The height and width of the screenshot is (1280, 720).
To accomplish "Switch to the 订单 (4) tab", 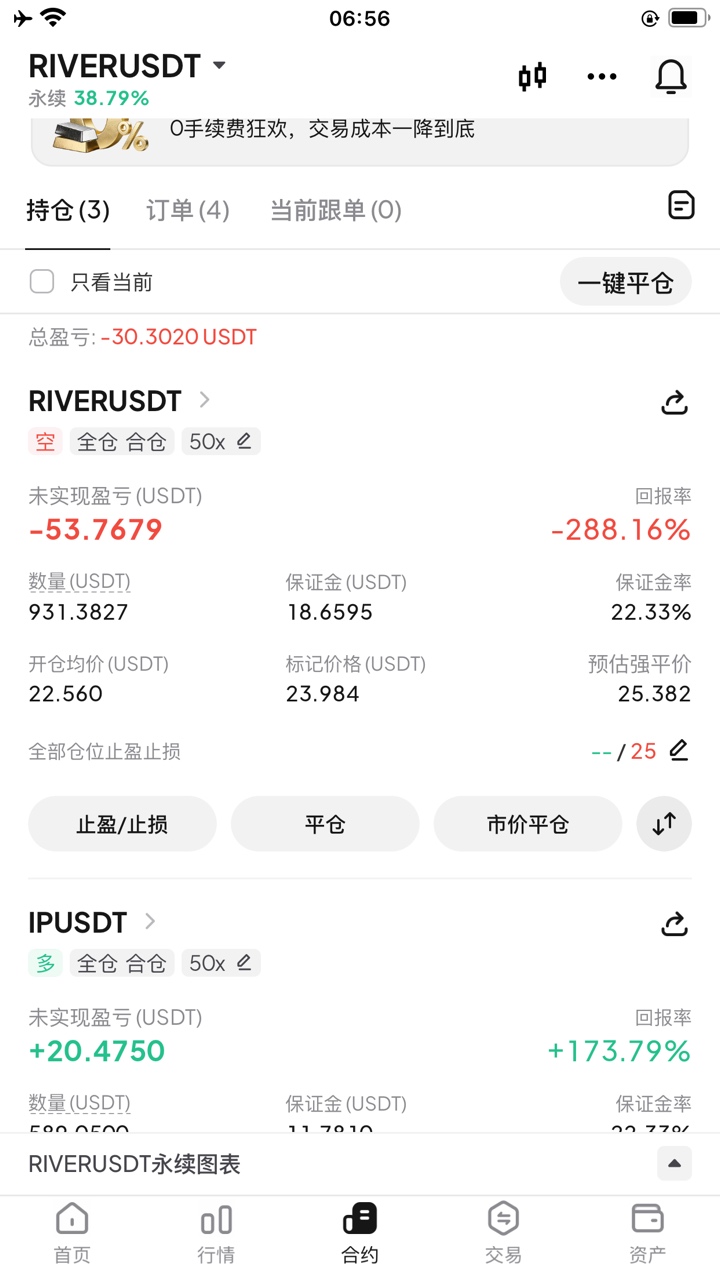I will click(188, 210).
